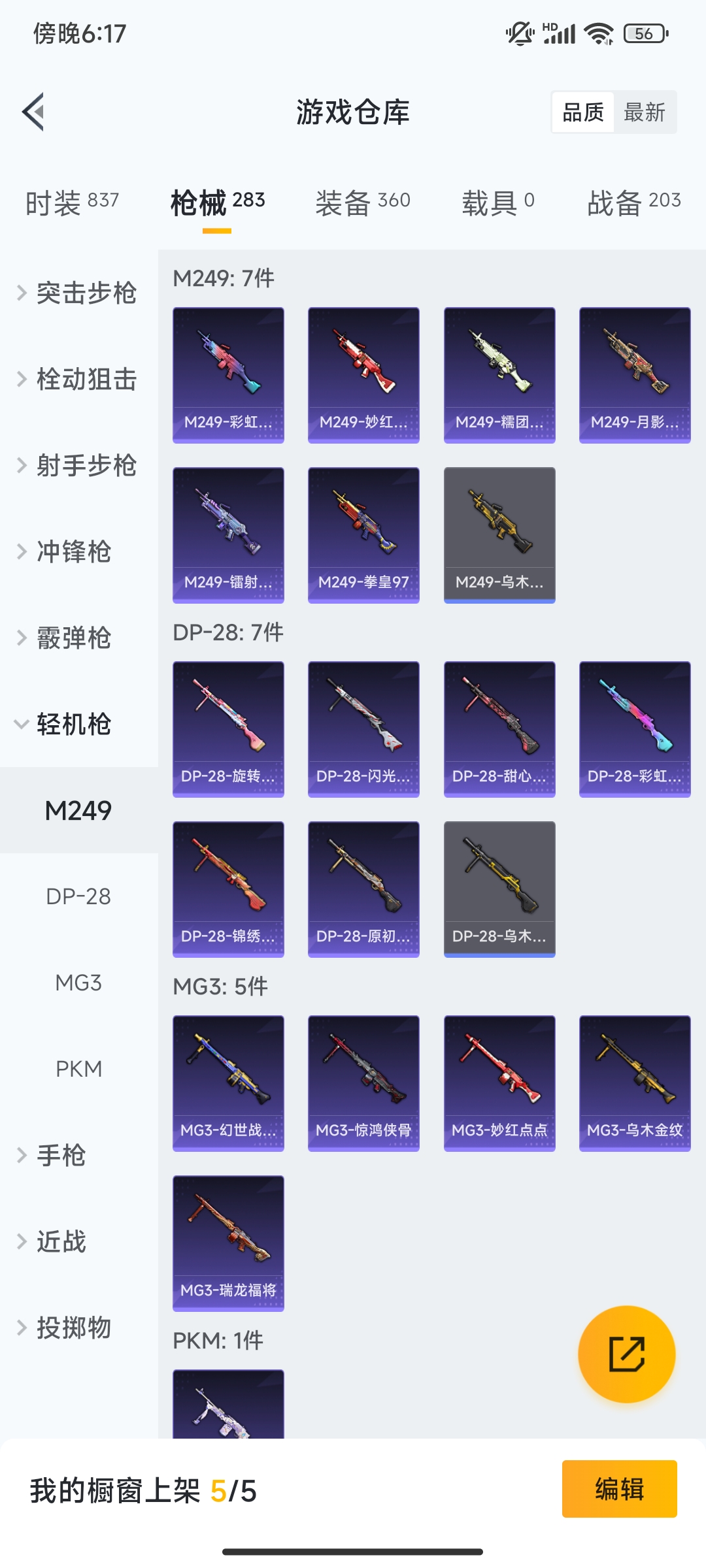Open the 载具 tab

coord(498,202)
